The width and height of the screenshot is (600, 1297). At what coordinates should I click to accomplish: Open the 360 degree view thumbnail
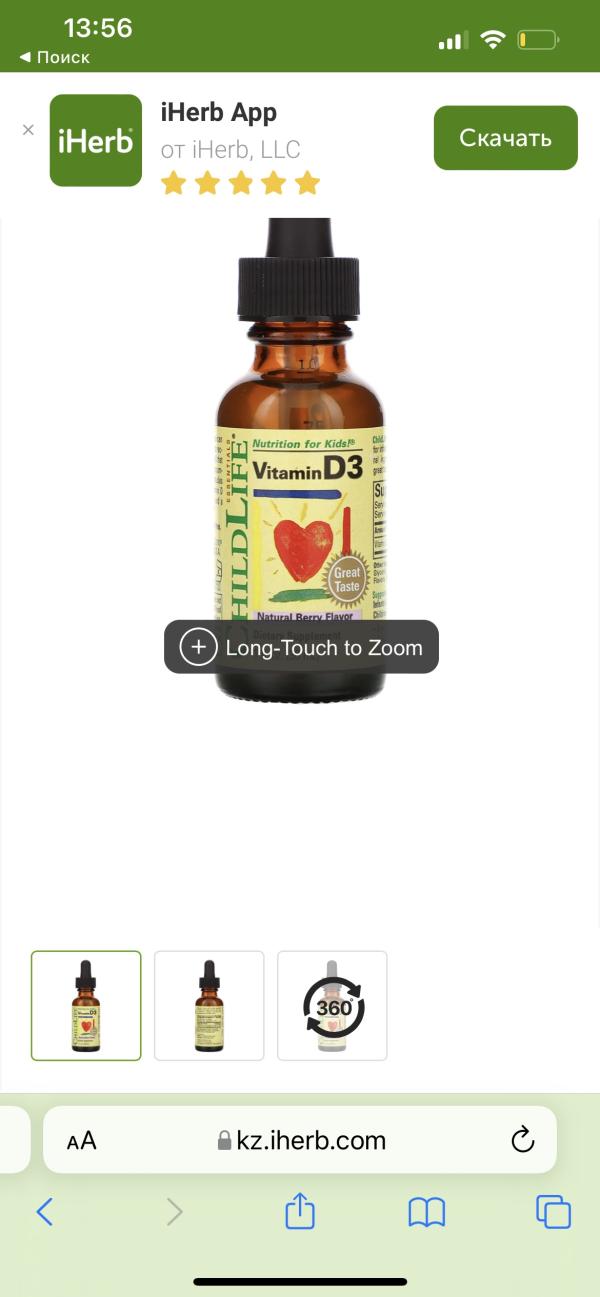coord(332,1005)
